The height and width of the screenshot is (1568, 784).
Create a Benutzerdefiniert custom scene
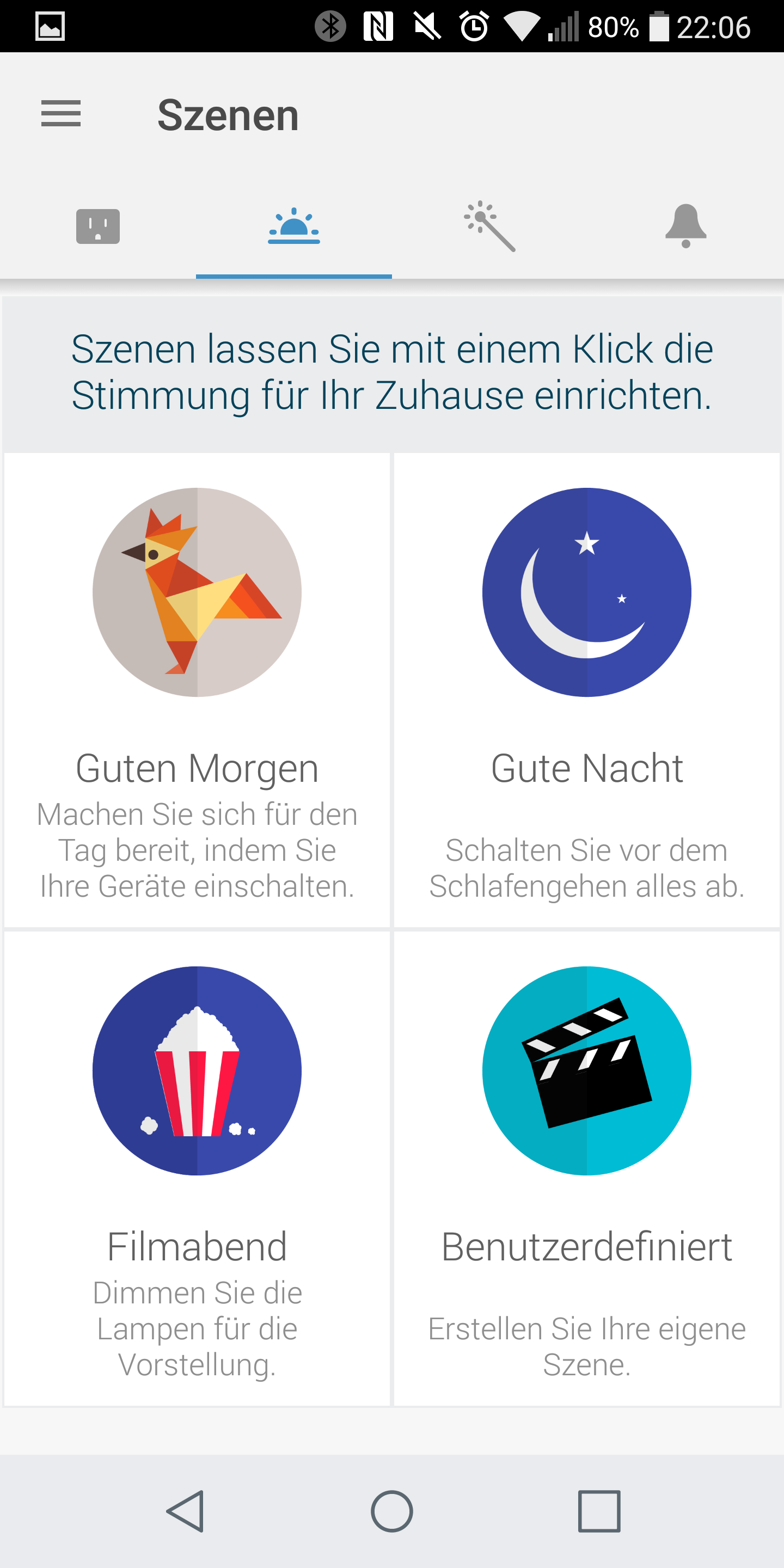(587, 1169)
